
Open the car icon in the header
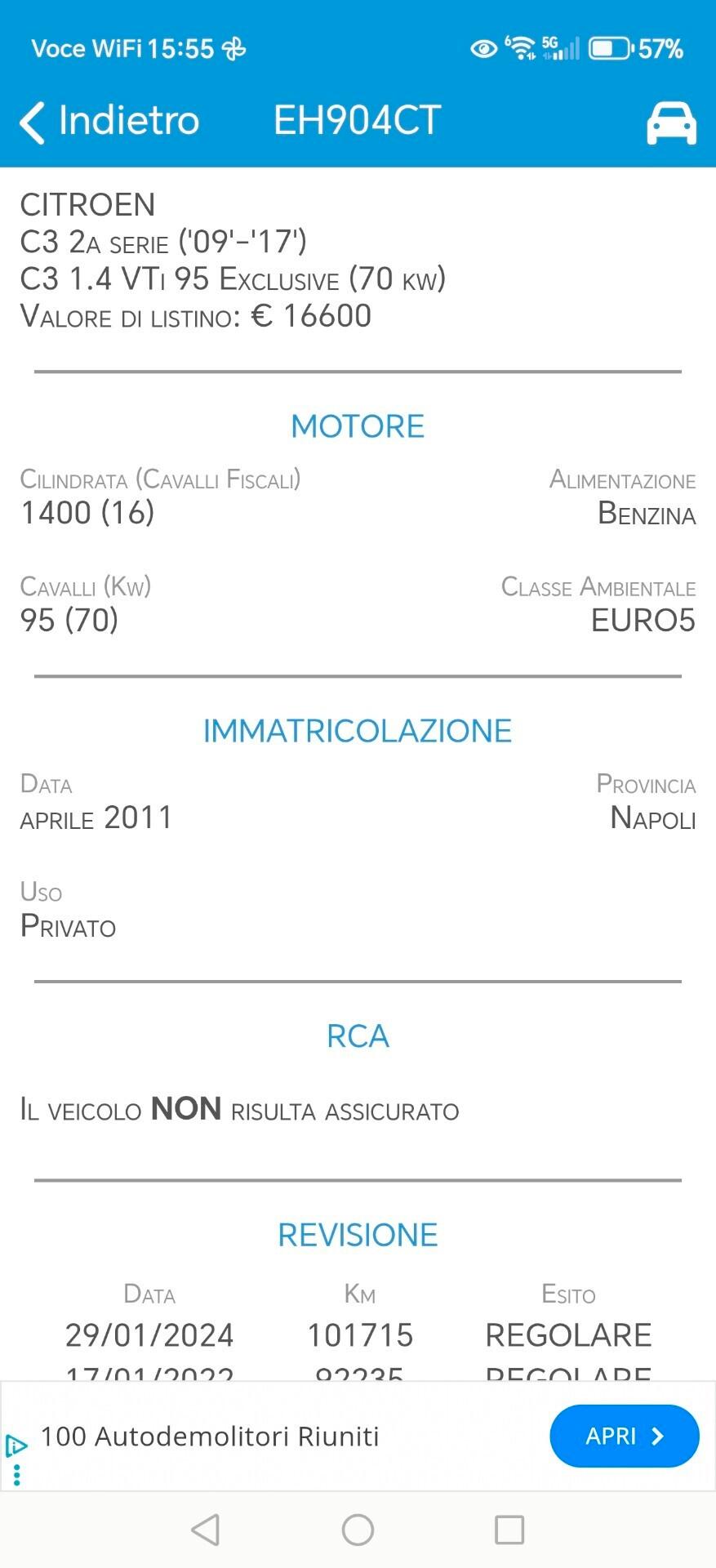[671, 123]
